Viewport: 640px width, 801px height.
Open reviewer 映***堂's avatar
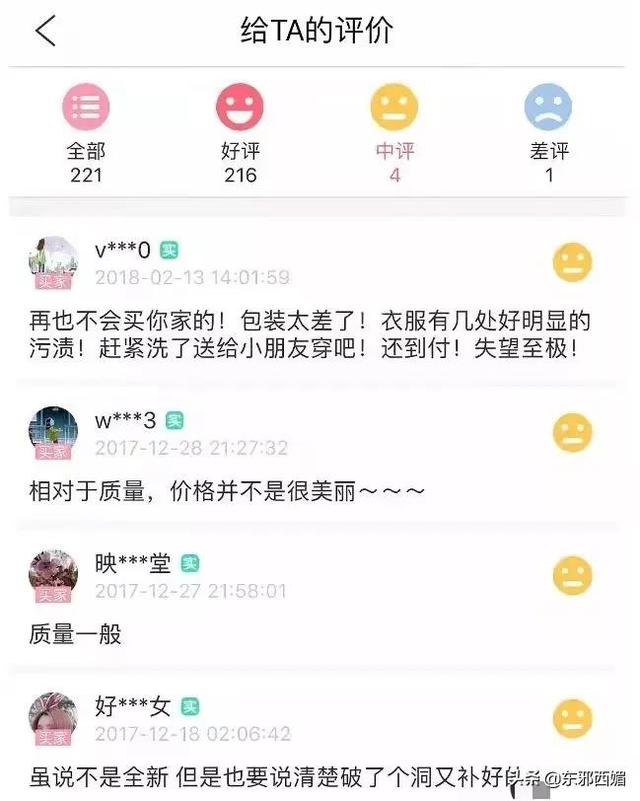[x=53, y=574]
